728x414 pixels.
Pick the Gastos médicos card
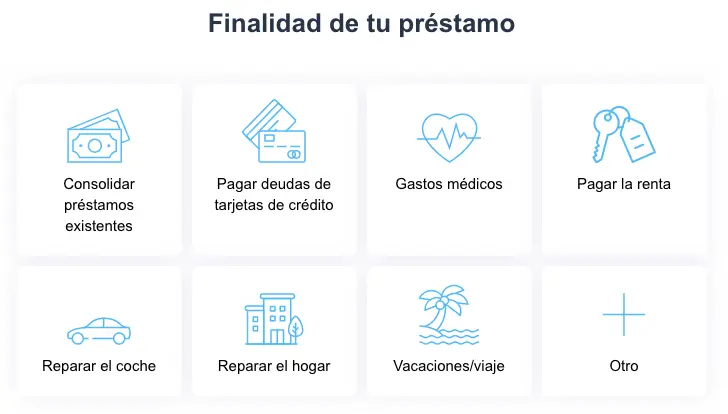(x=449, y=168)
